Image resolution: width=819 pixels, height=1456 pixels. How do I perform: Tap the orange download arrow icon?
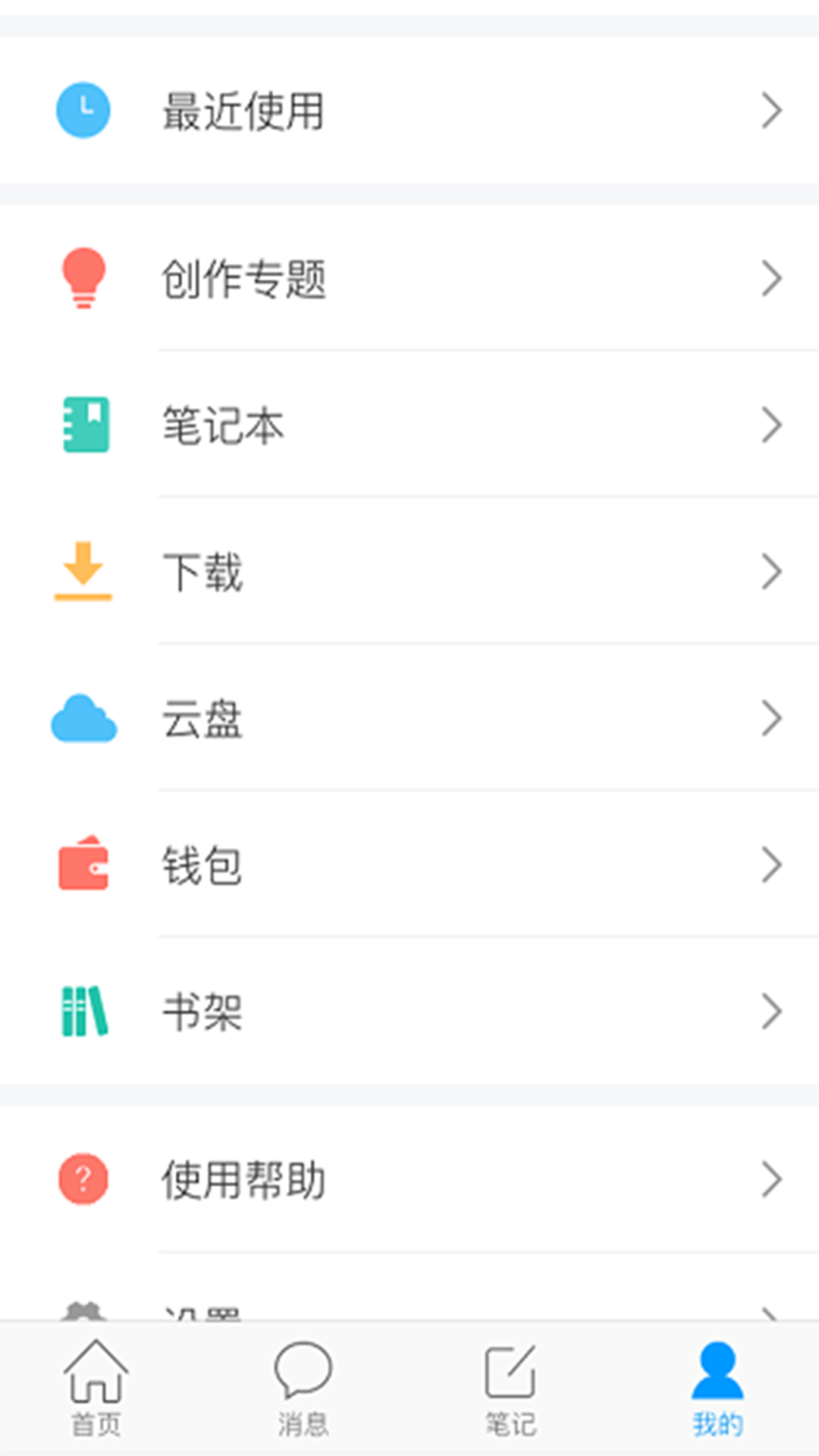83,571
